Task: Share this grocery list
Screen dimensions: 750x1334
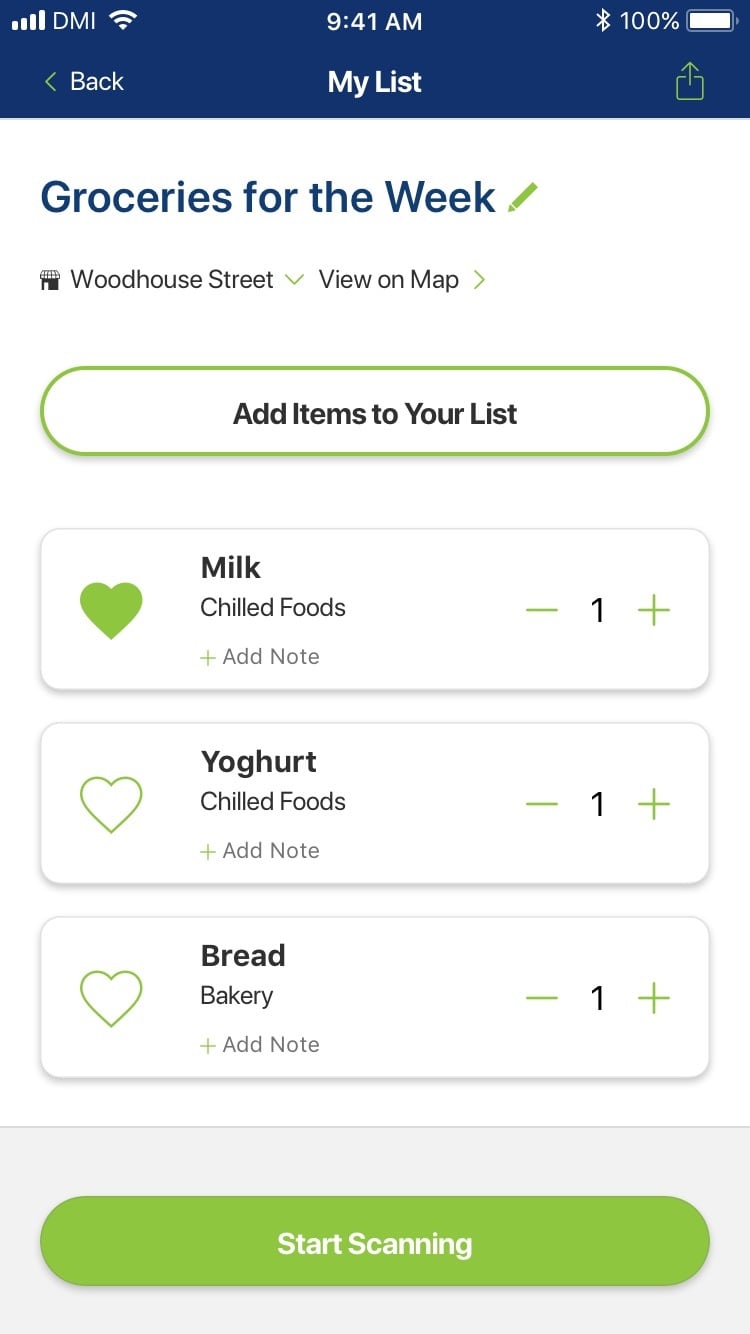Action: click(x=690, y=82)
